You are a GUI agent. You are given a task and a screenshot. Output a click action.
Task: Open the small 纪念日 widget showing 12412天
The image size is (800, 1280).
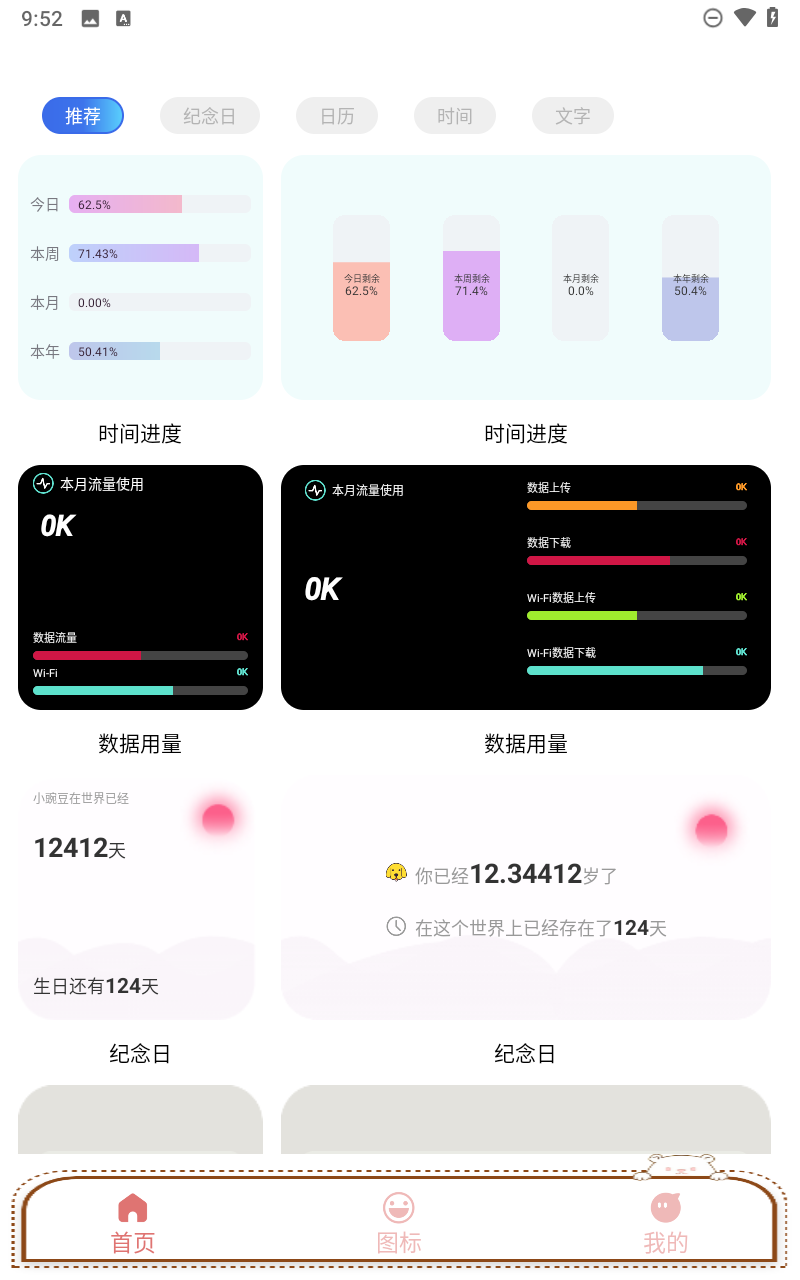[136, 897]
